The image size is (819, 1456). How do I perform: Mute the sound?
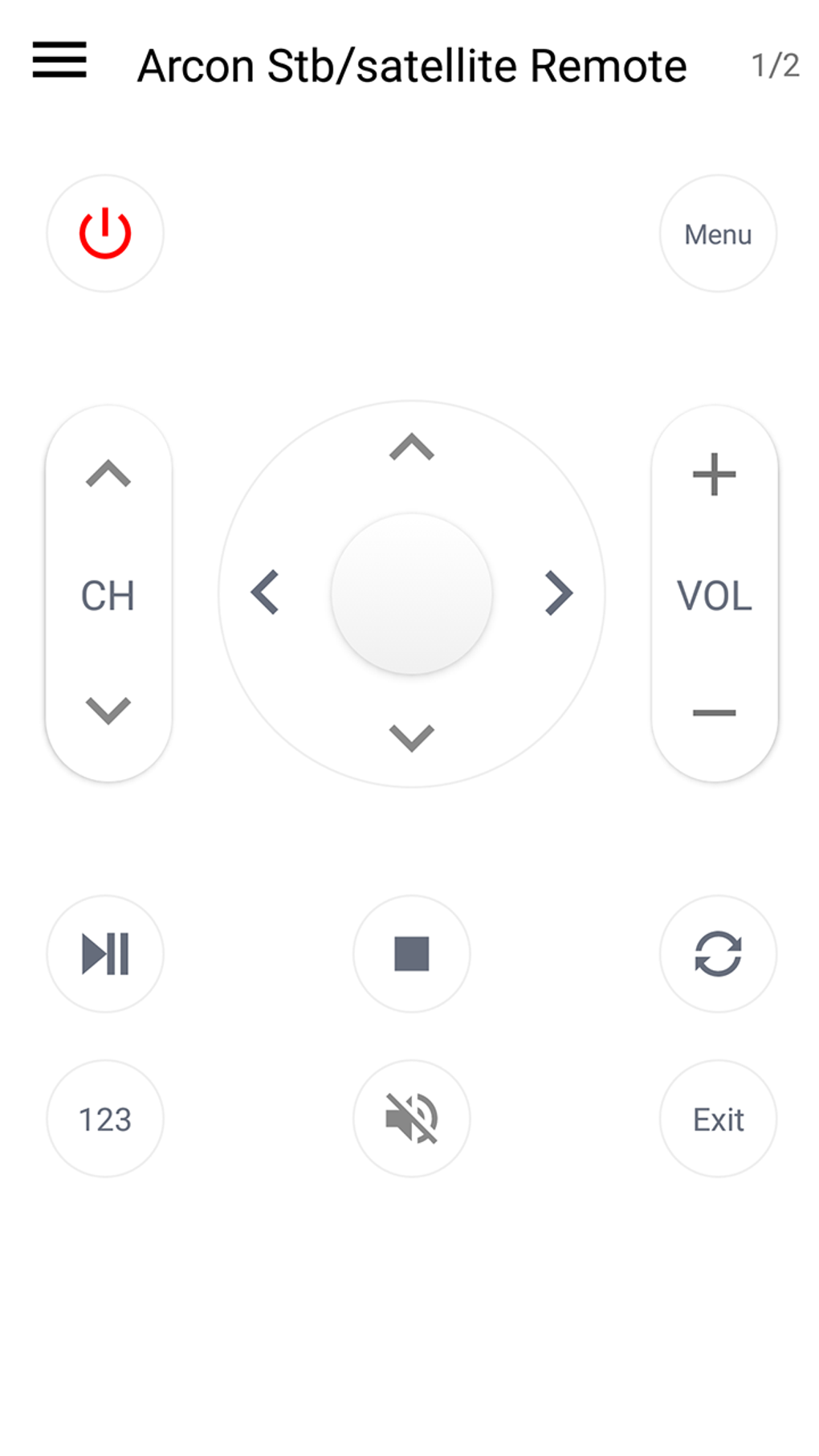click(411, 1119)
